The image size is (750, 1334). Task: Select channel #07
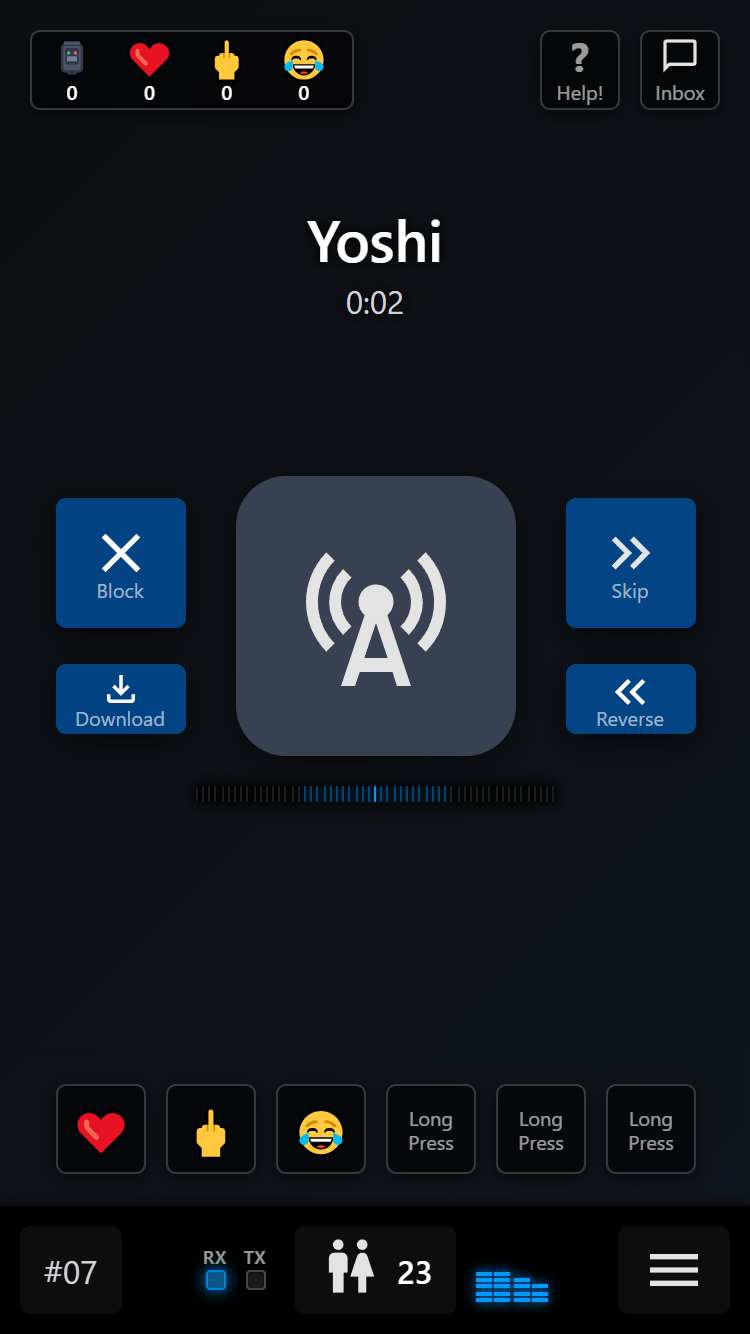coord(70,1270)
